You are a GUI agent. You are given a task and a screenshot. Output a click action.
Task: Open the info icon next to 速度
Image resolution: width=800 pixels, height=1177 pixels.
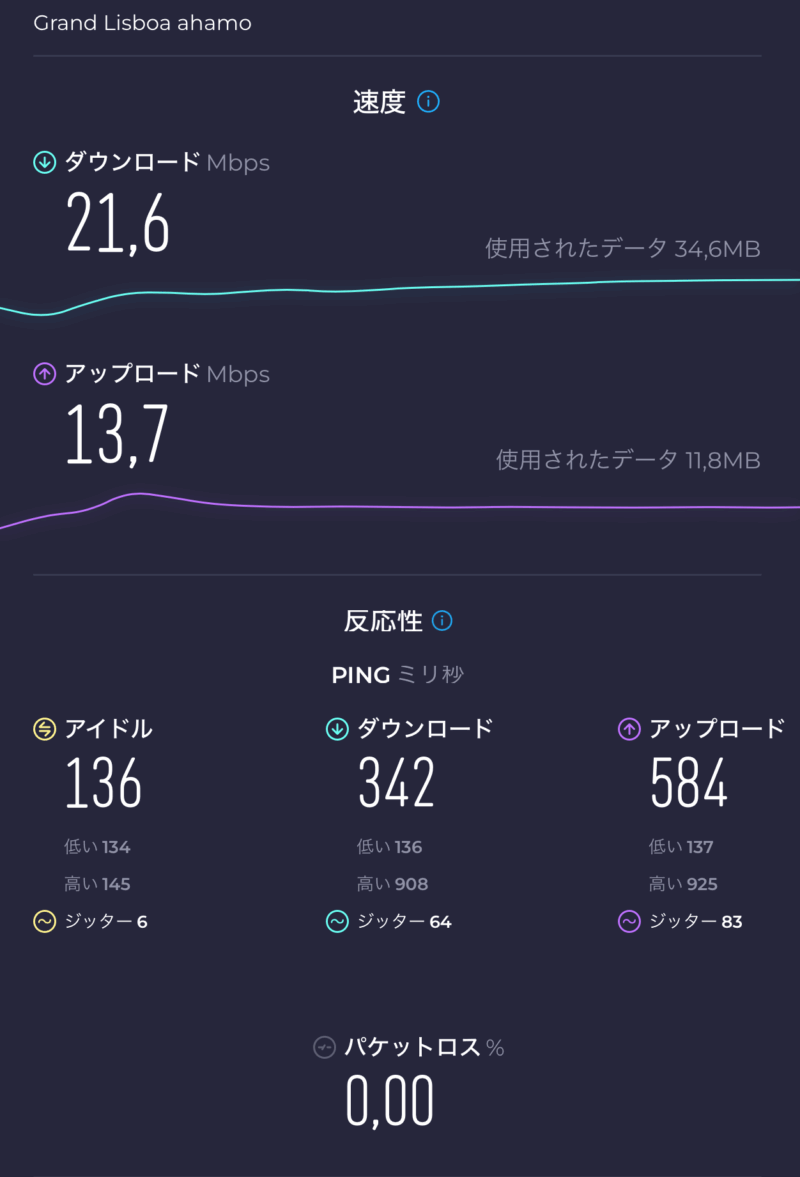(x=429, y=102)
